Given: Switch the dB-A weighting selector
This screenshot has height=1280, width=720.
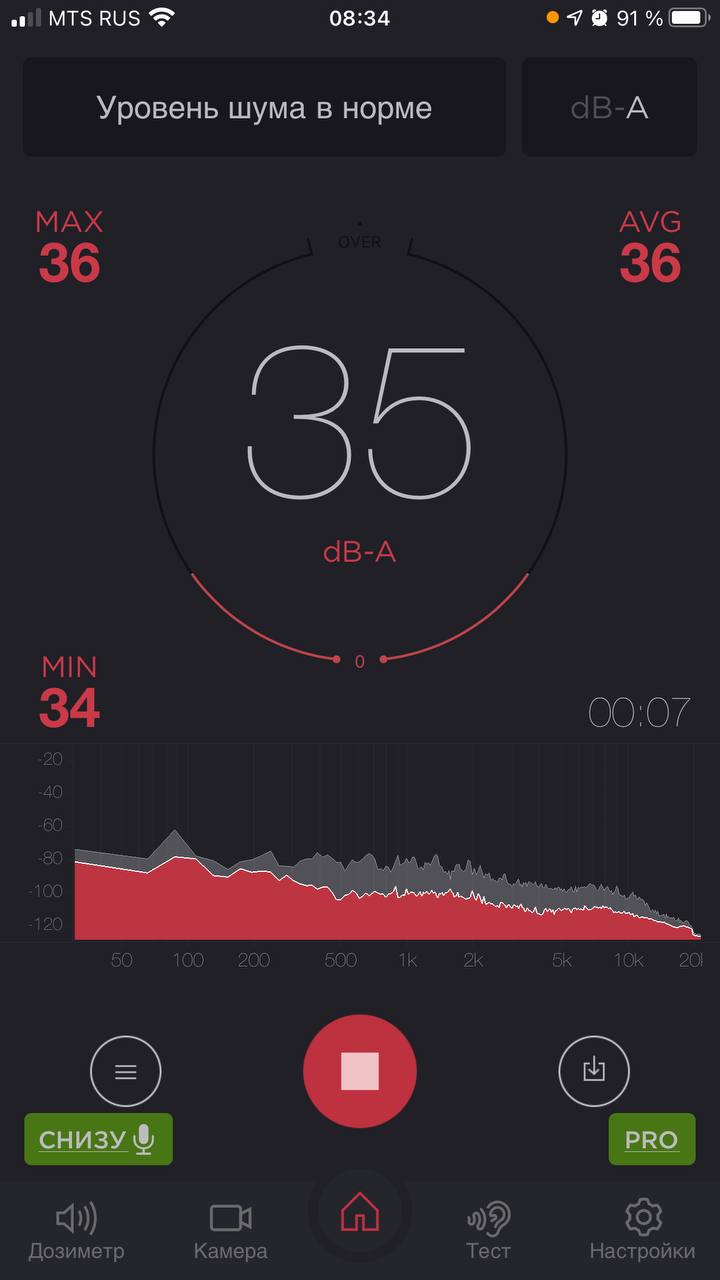Looking at the screenshot, I should tap(609, 107).
